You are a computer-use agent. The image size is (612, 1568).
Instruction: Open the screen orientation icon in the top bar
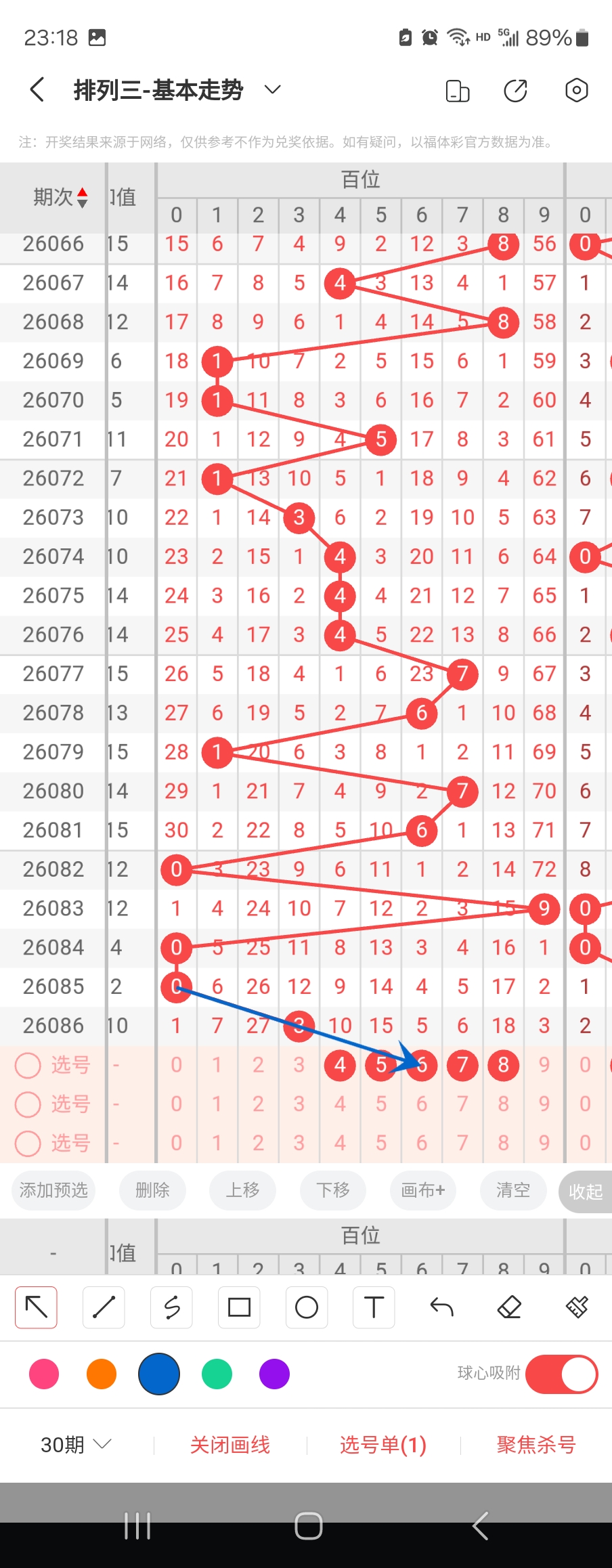pyautogui.click(x=458, y=91)
